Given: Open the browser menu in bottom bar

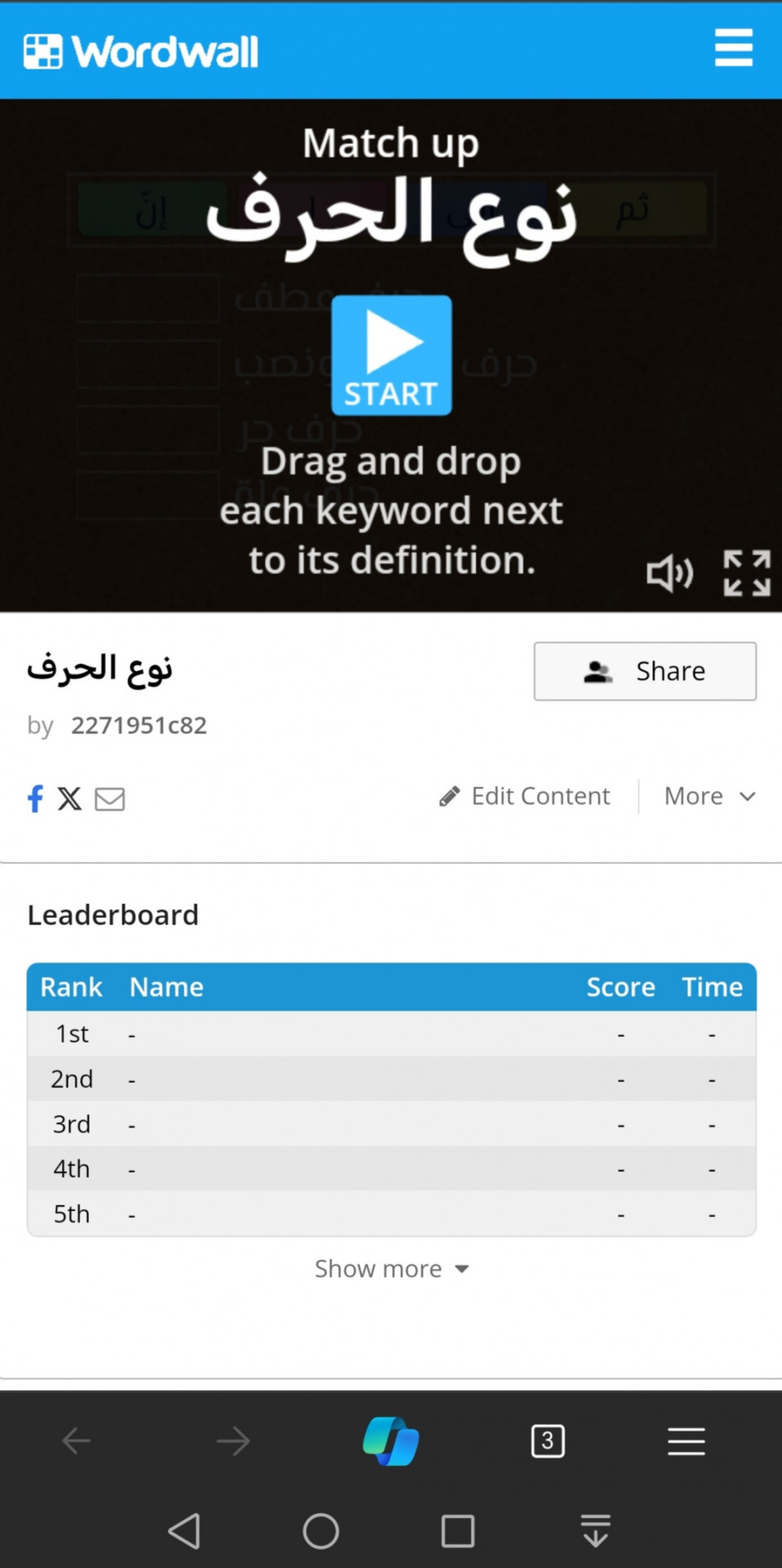Looking at the screenshot, I should [686, 1441].
